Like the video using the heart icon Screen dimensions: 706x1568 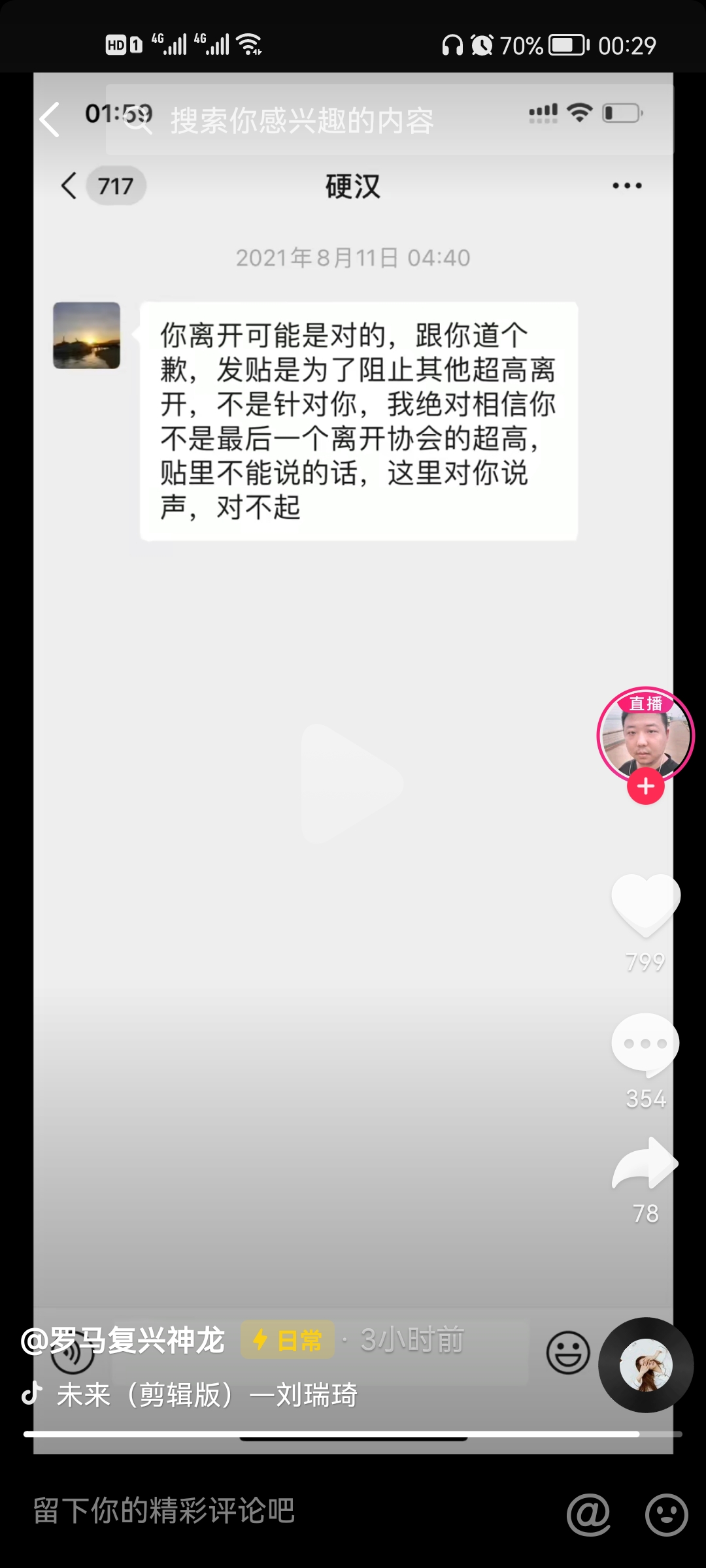[x=645, y=905]
